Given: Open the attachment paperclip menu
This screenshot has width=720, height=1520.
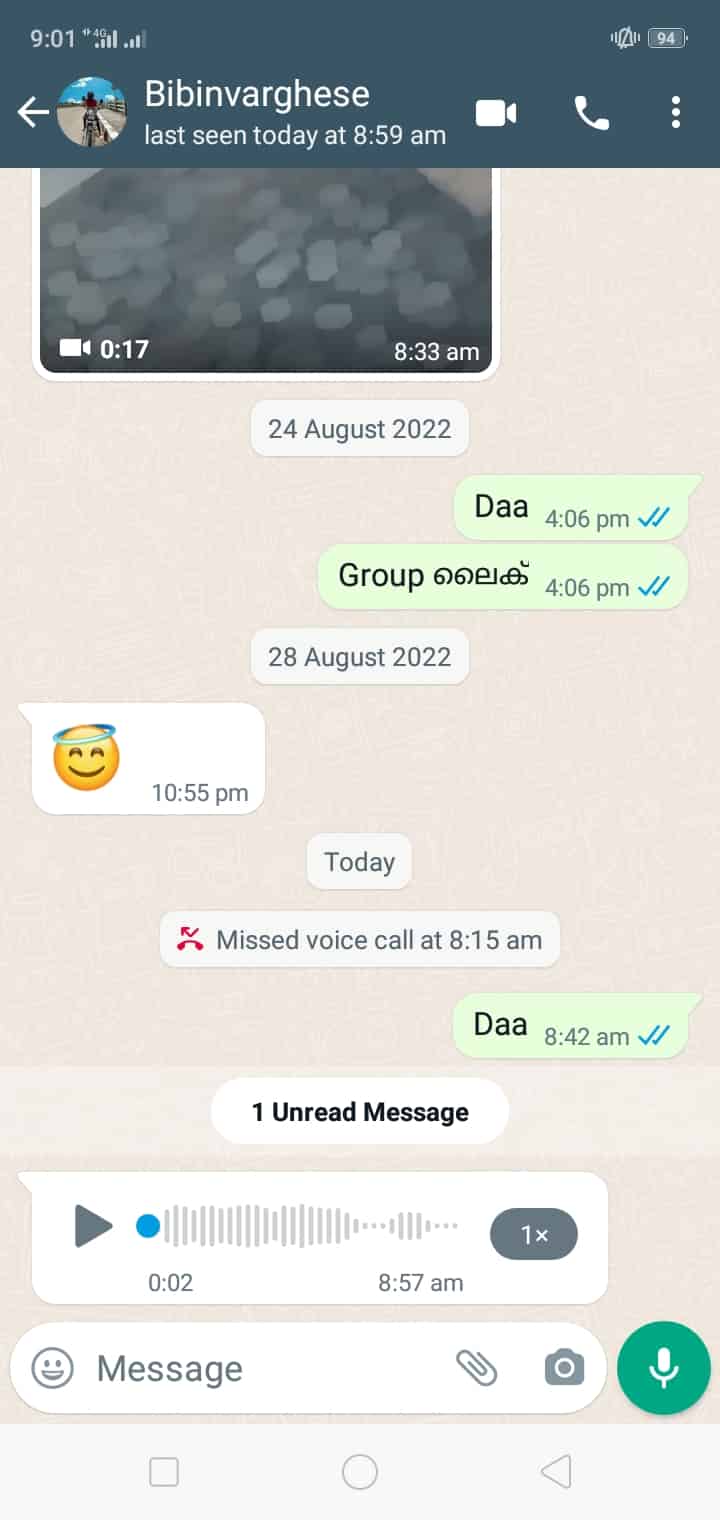Looking at the screenshot, I should 477,1367.
